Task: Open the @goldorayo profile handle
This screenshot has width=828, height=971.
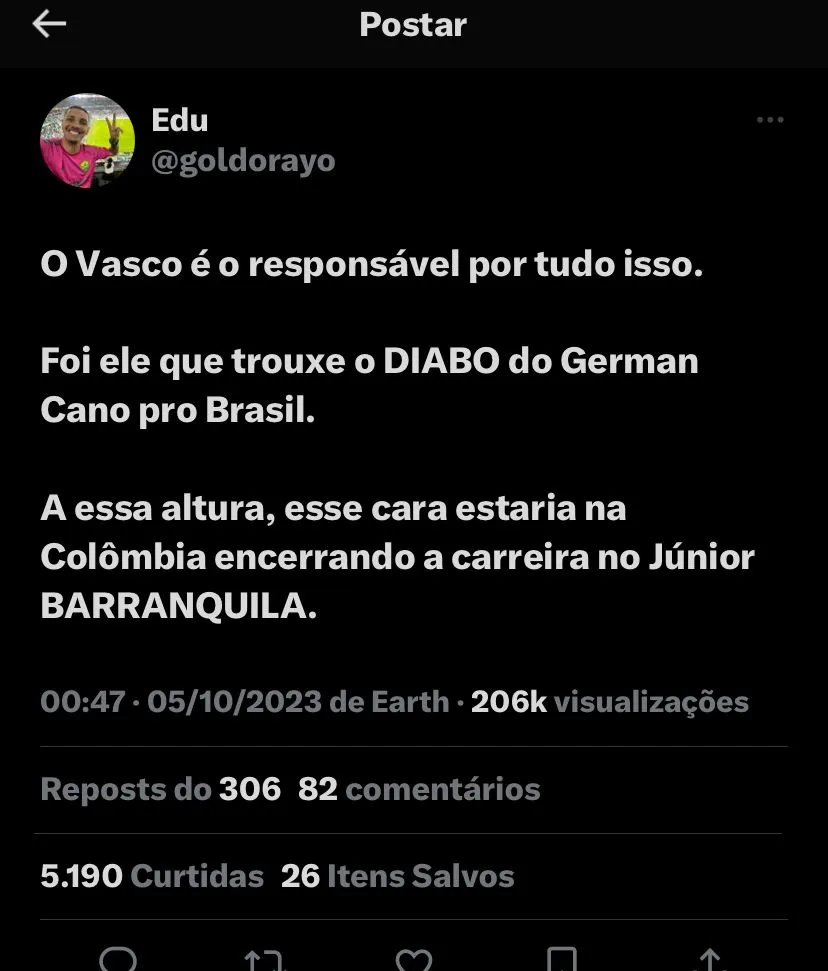Action: (x=242, y=161)
